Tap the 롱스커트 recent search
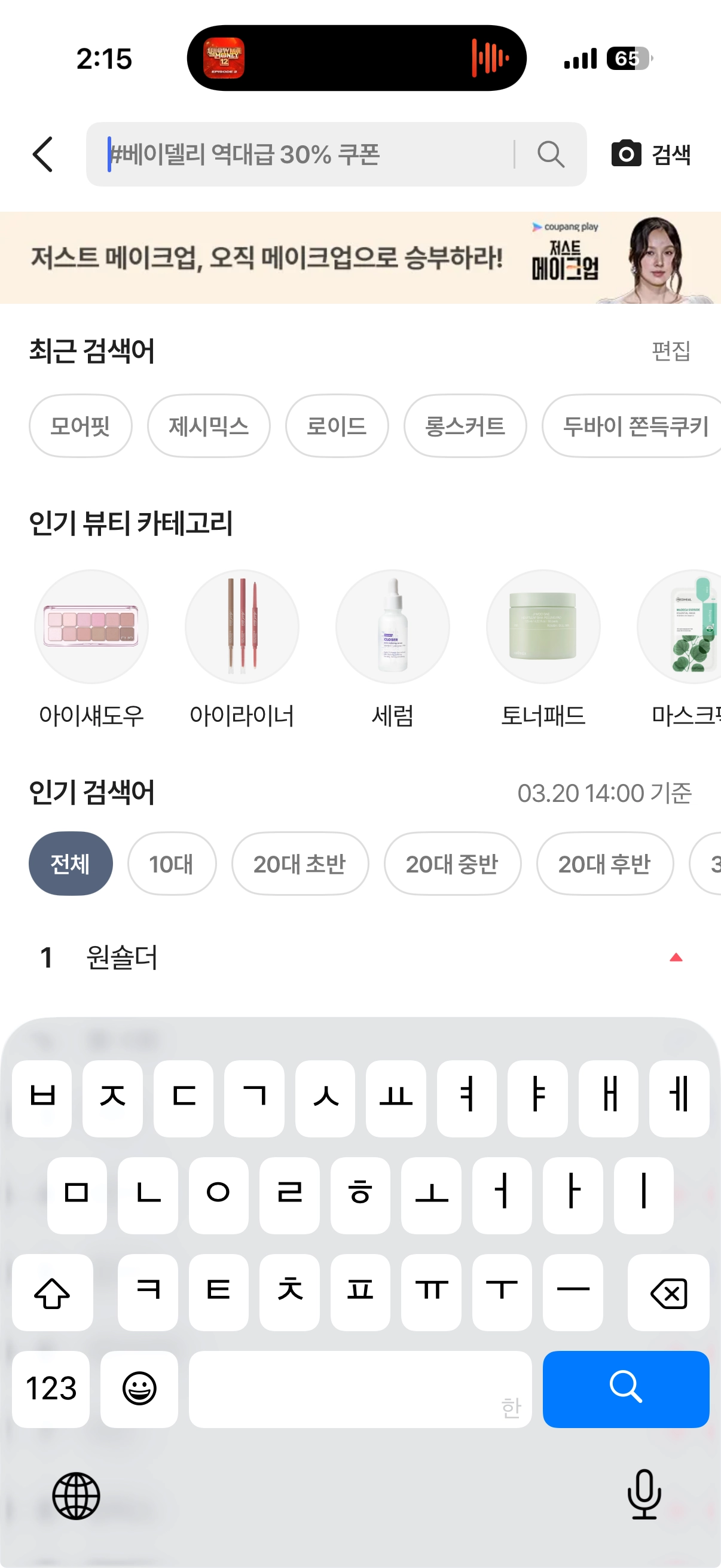The image size is (721, 1568). (465, 425)
